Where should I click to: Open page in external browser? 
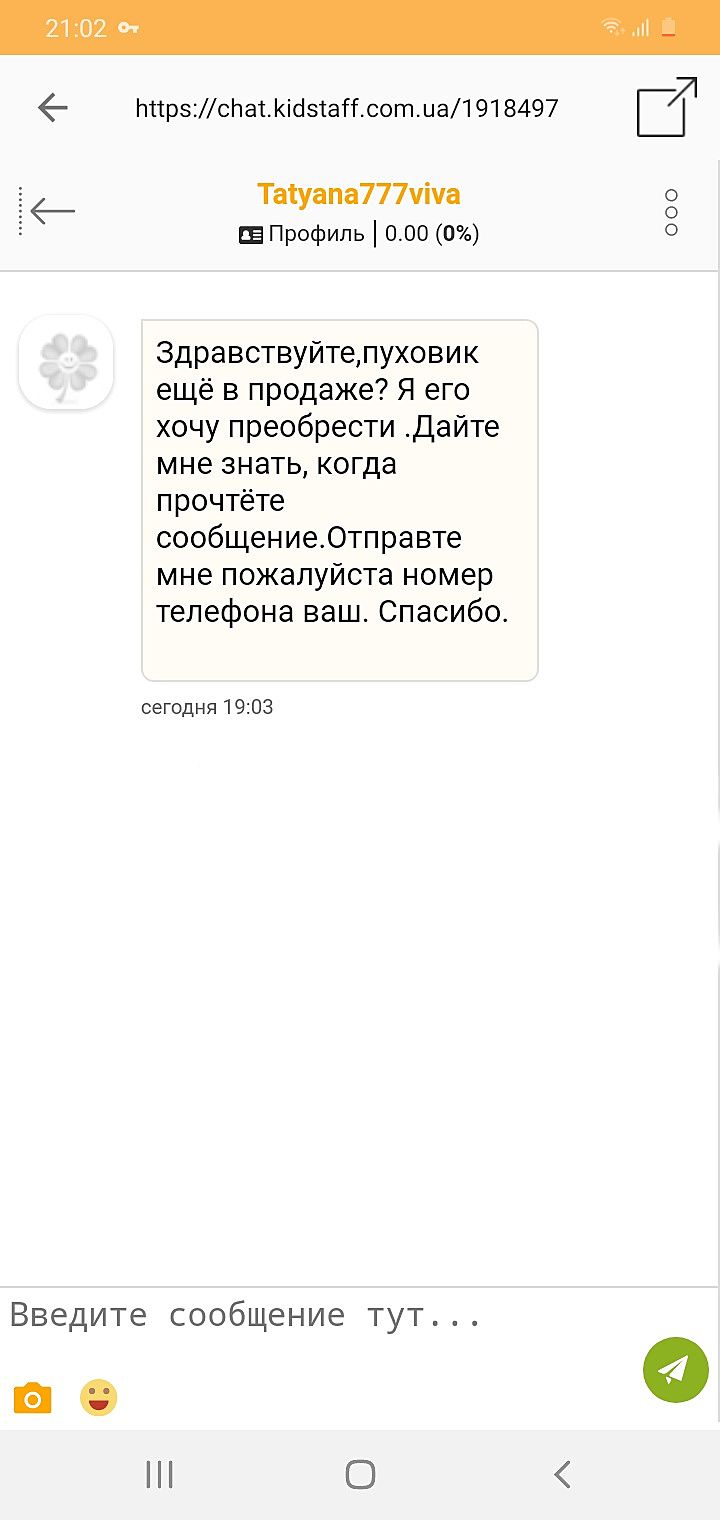[666, 107]
